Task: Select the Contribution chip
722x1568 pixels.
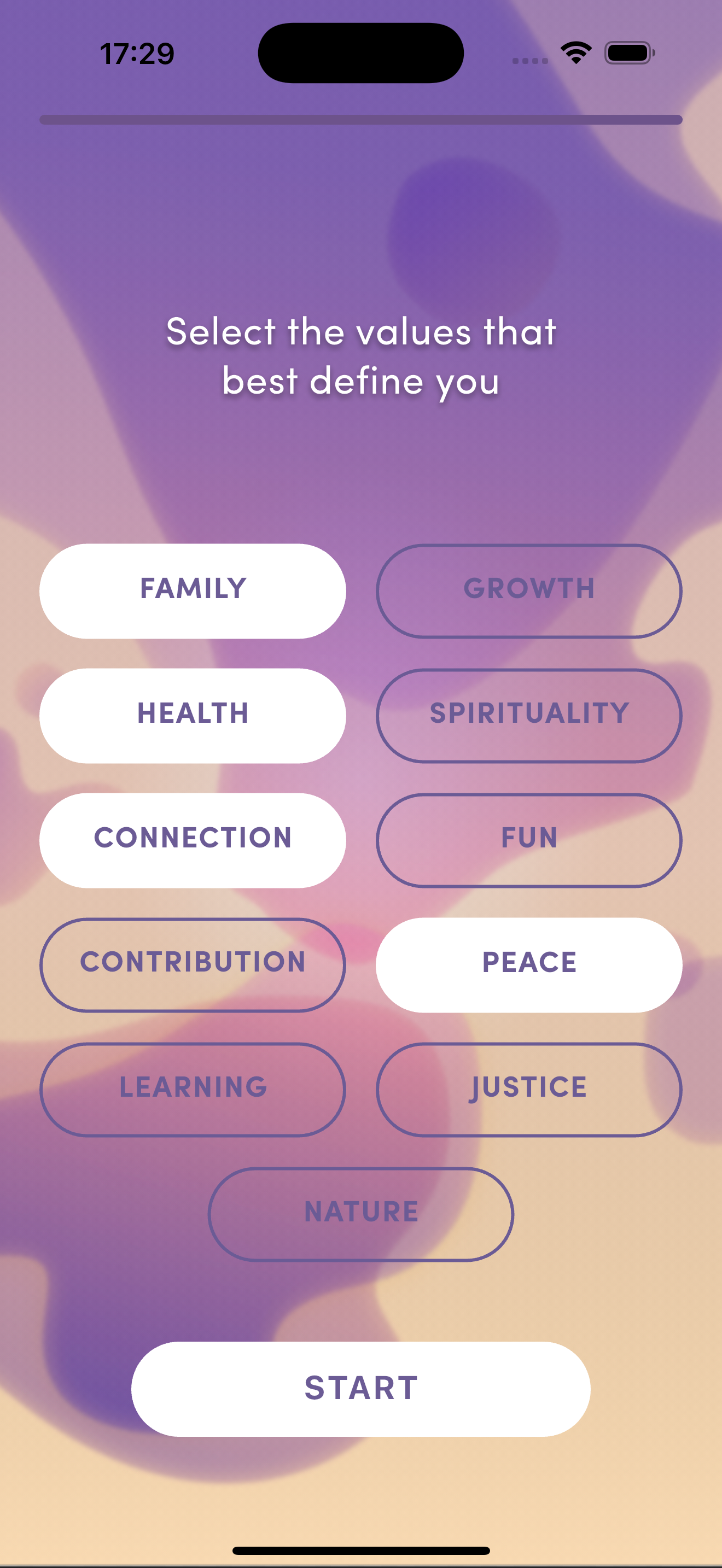Action: (x=193, y=965)
